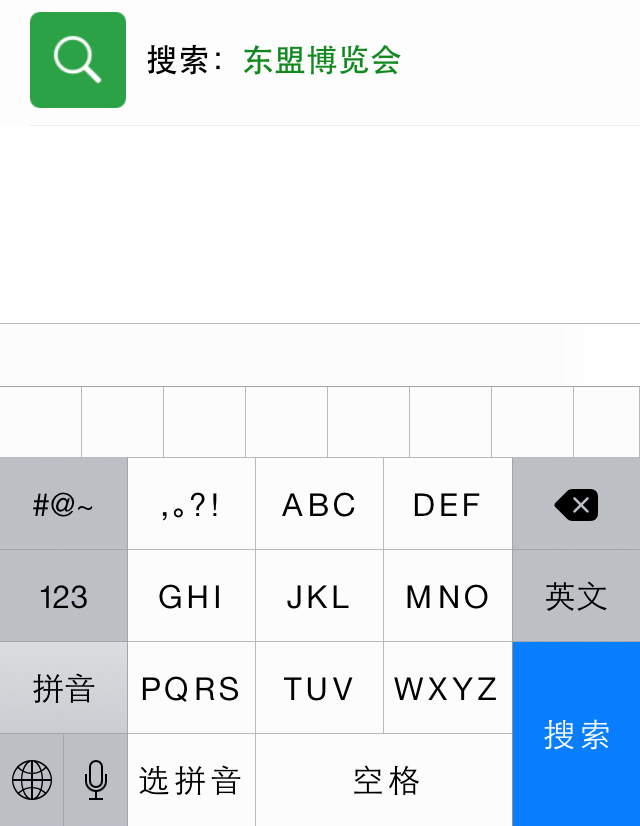Tap the GHI key
The image size is (640, 826).
coord(191,597)
